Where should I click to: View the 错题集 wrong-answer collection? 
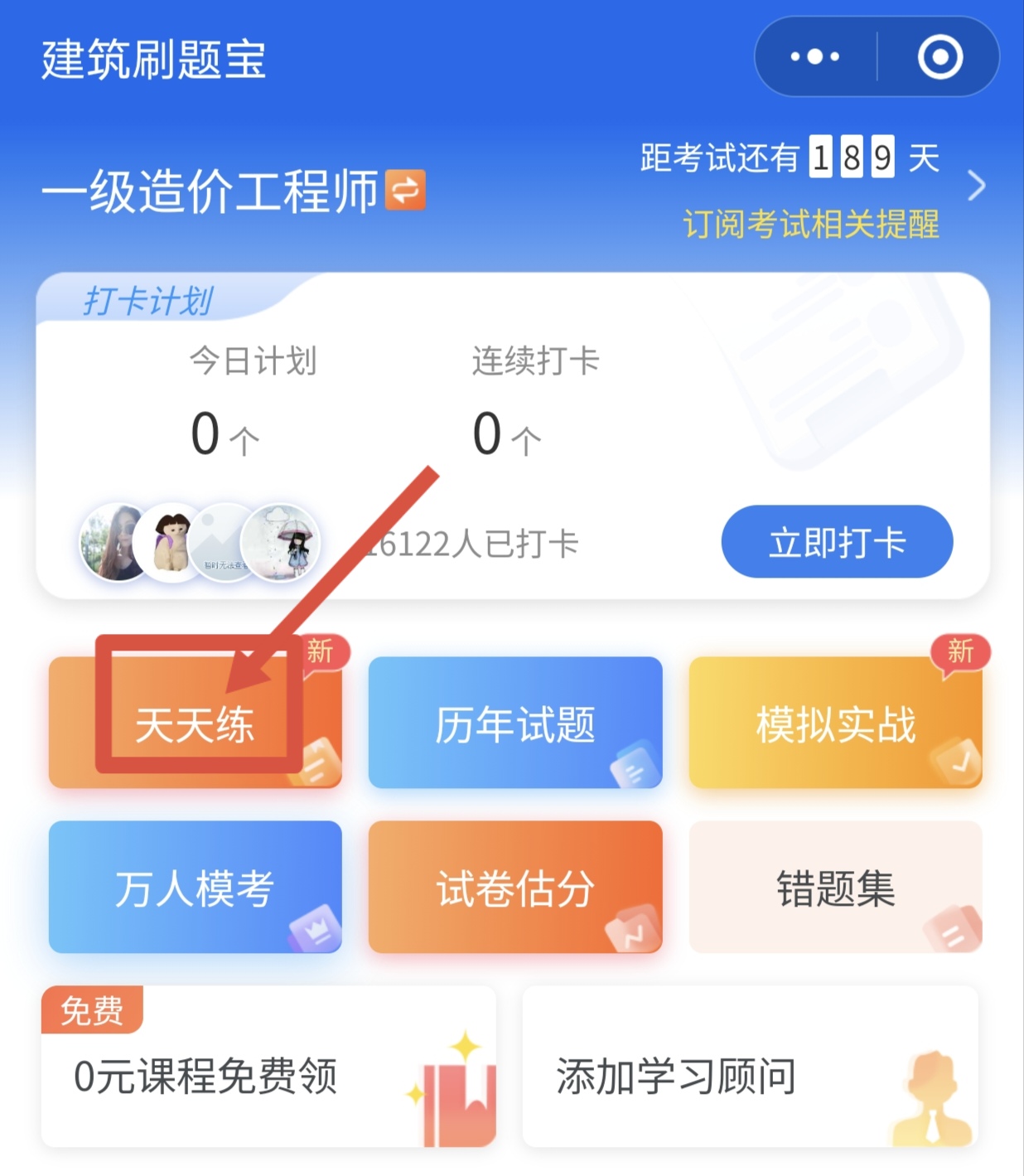[835, 888]
